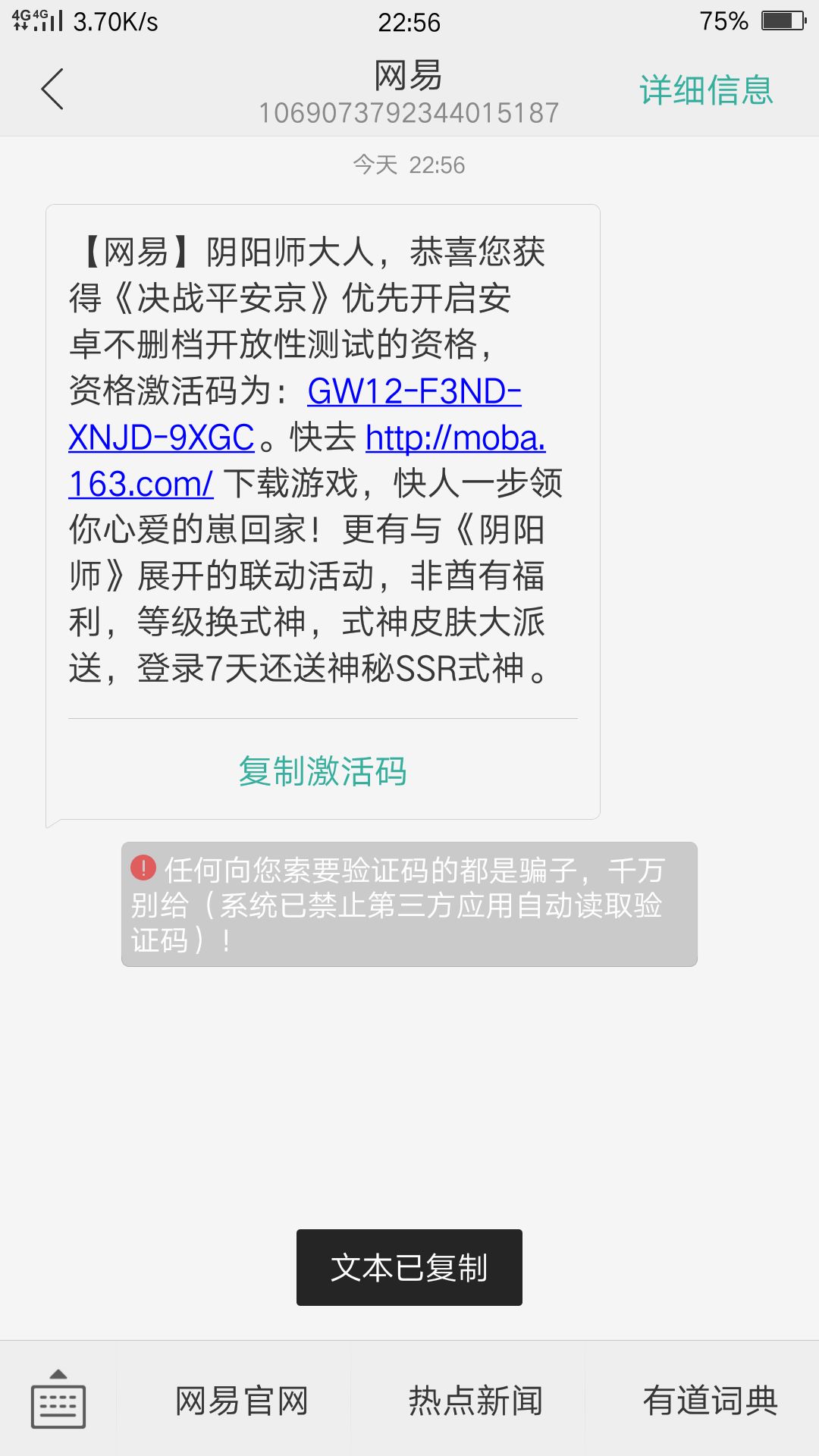Open the 网易官网 menu
Screen dimensions: 819x1456
point(241,1401)
